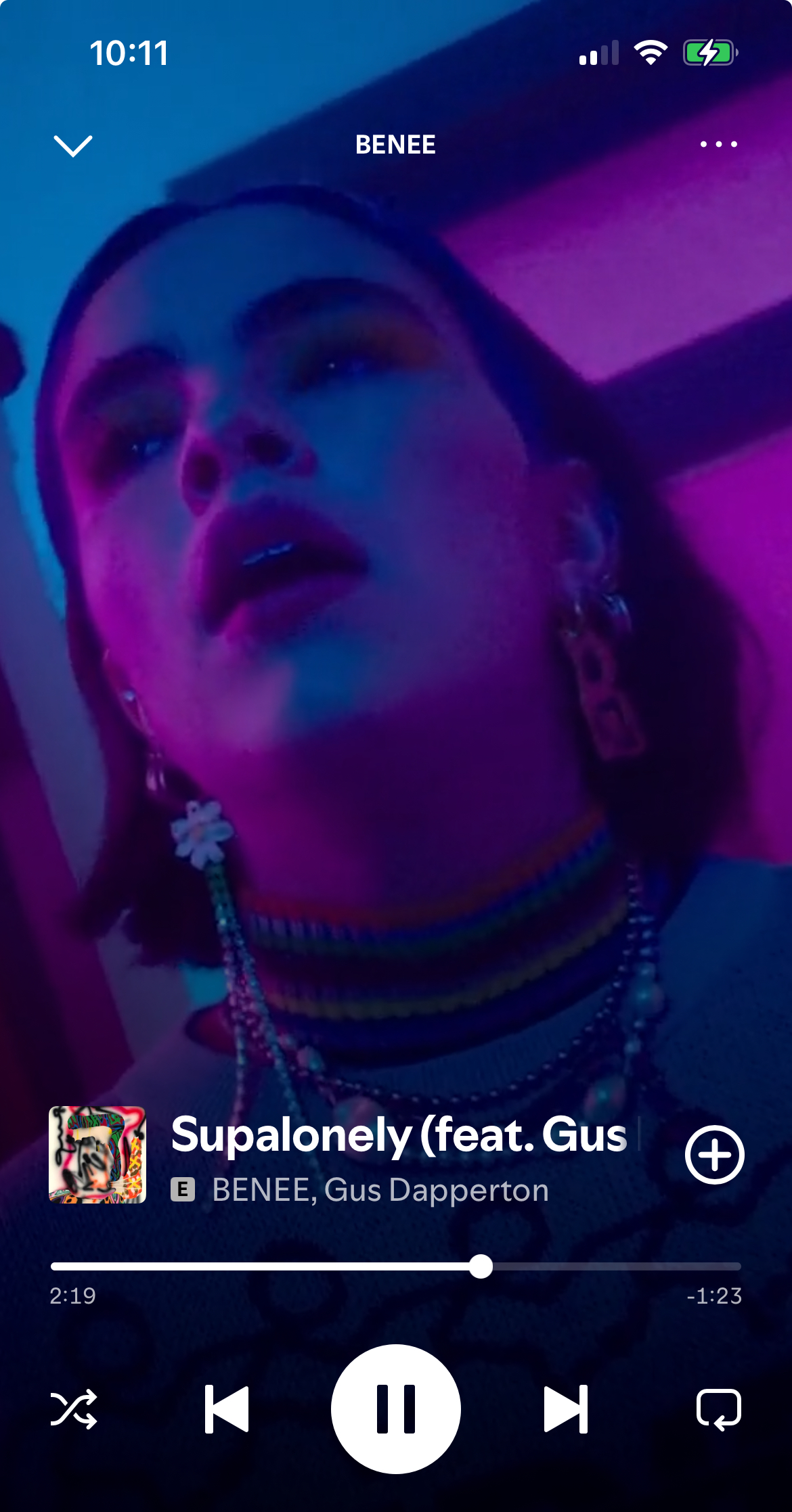The height and width of the screenshot is (1512, 792).
Task: Toggle shuffle mode
Action: 74,1409
